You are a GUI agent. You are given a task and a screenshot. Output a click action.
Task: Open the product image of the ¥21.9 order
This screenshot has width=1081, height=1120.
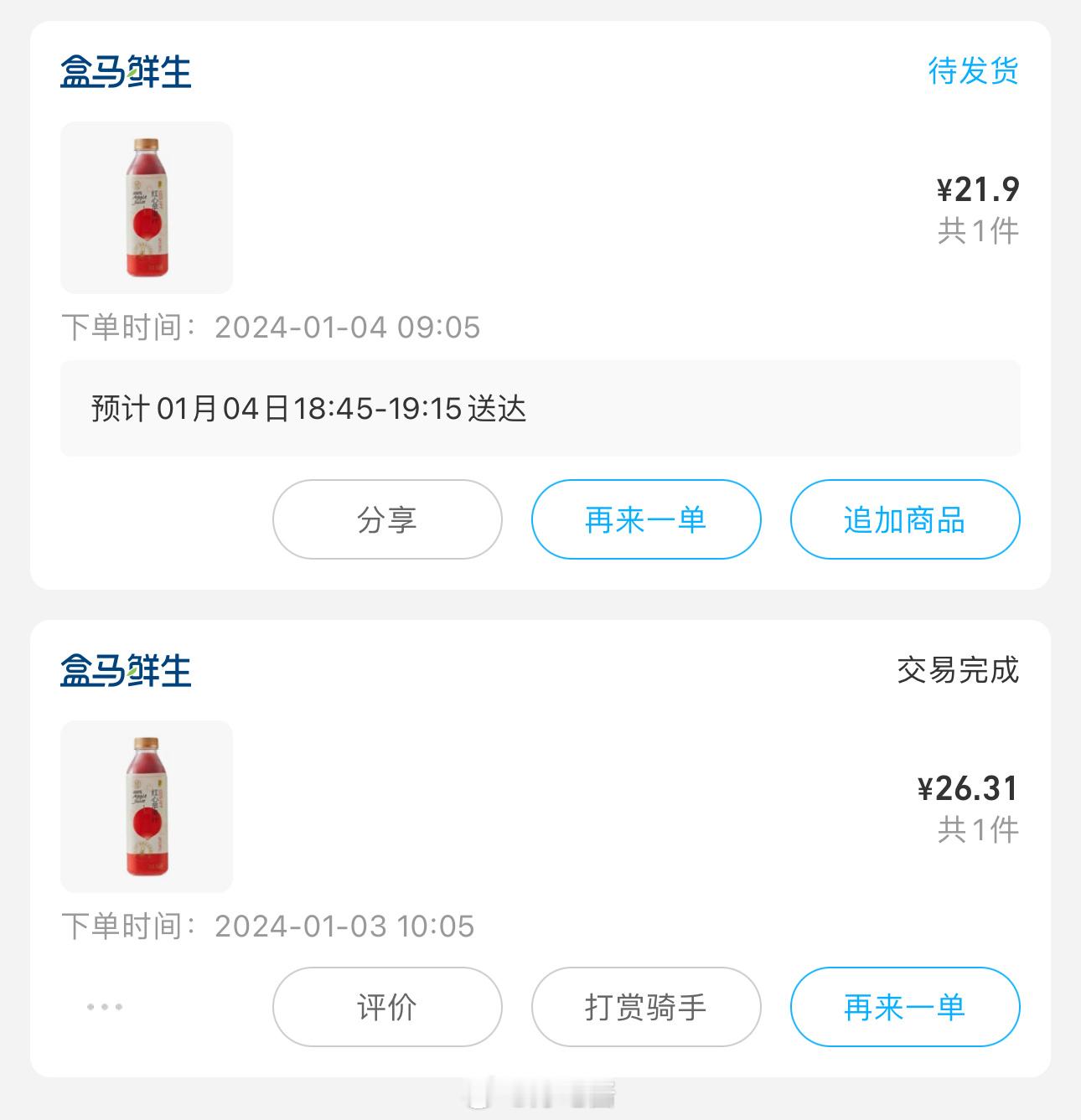[147, 208]
